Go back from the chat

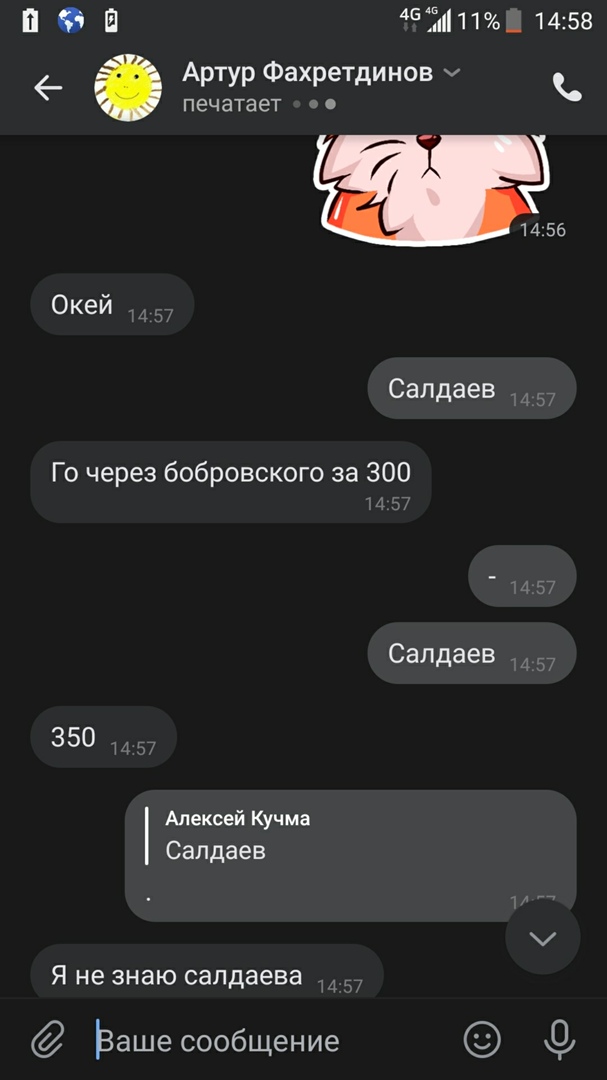pyautogui.click(x=48, y=88)
